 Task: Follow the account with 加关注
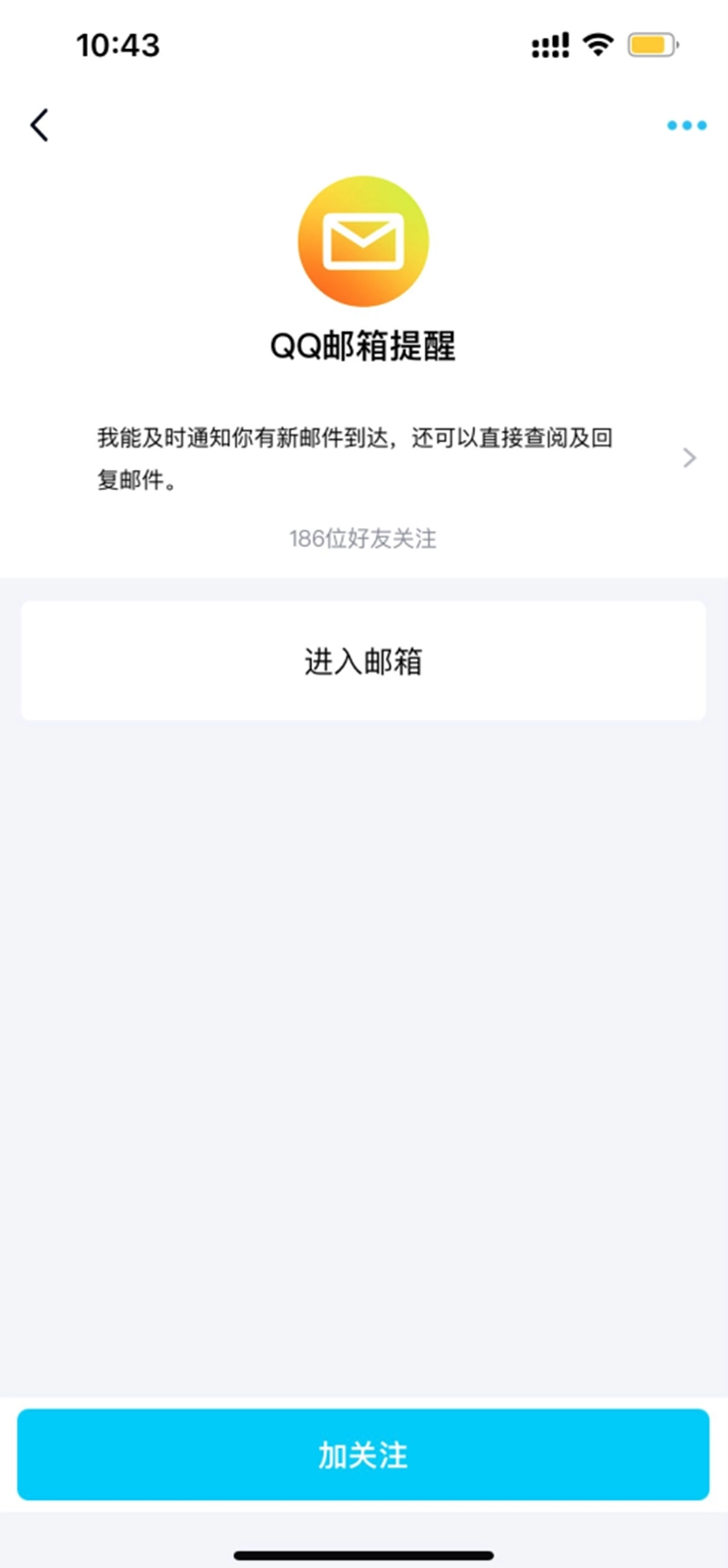click(364, 1454)
